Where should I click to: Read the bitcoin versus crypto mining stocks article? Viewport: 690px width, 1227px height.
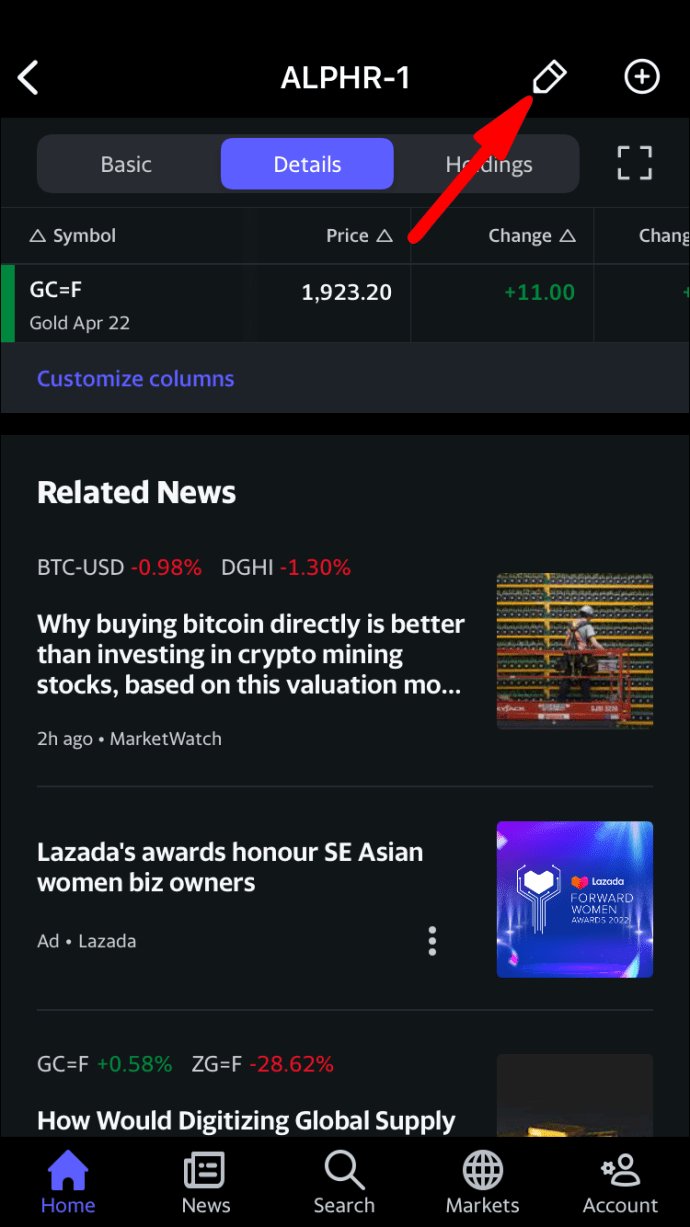pyautogui.click(x=250, y=654)
